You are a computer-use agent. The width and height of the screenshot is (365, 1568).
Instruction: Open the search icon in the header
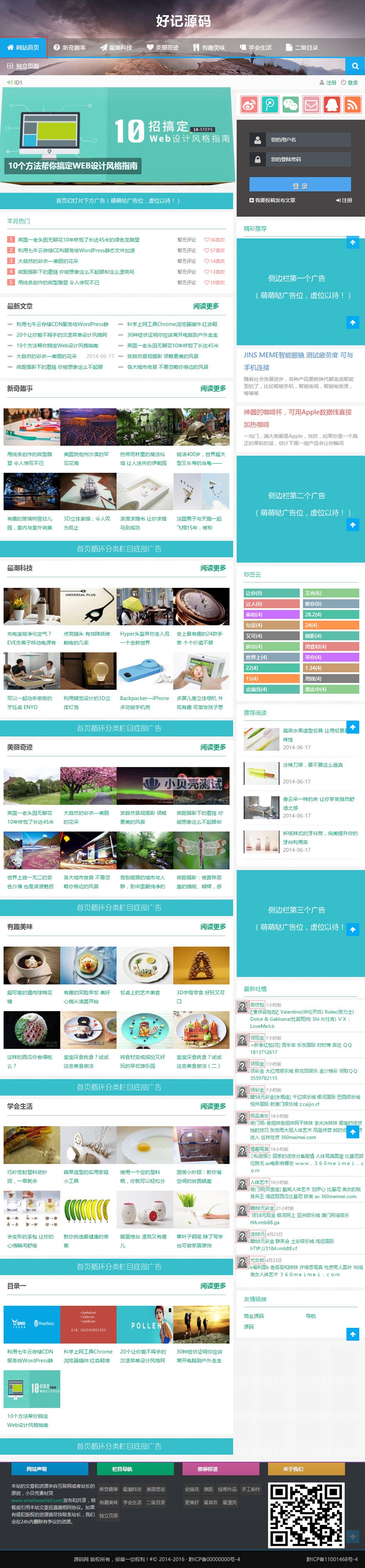pos(355,66)
